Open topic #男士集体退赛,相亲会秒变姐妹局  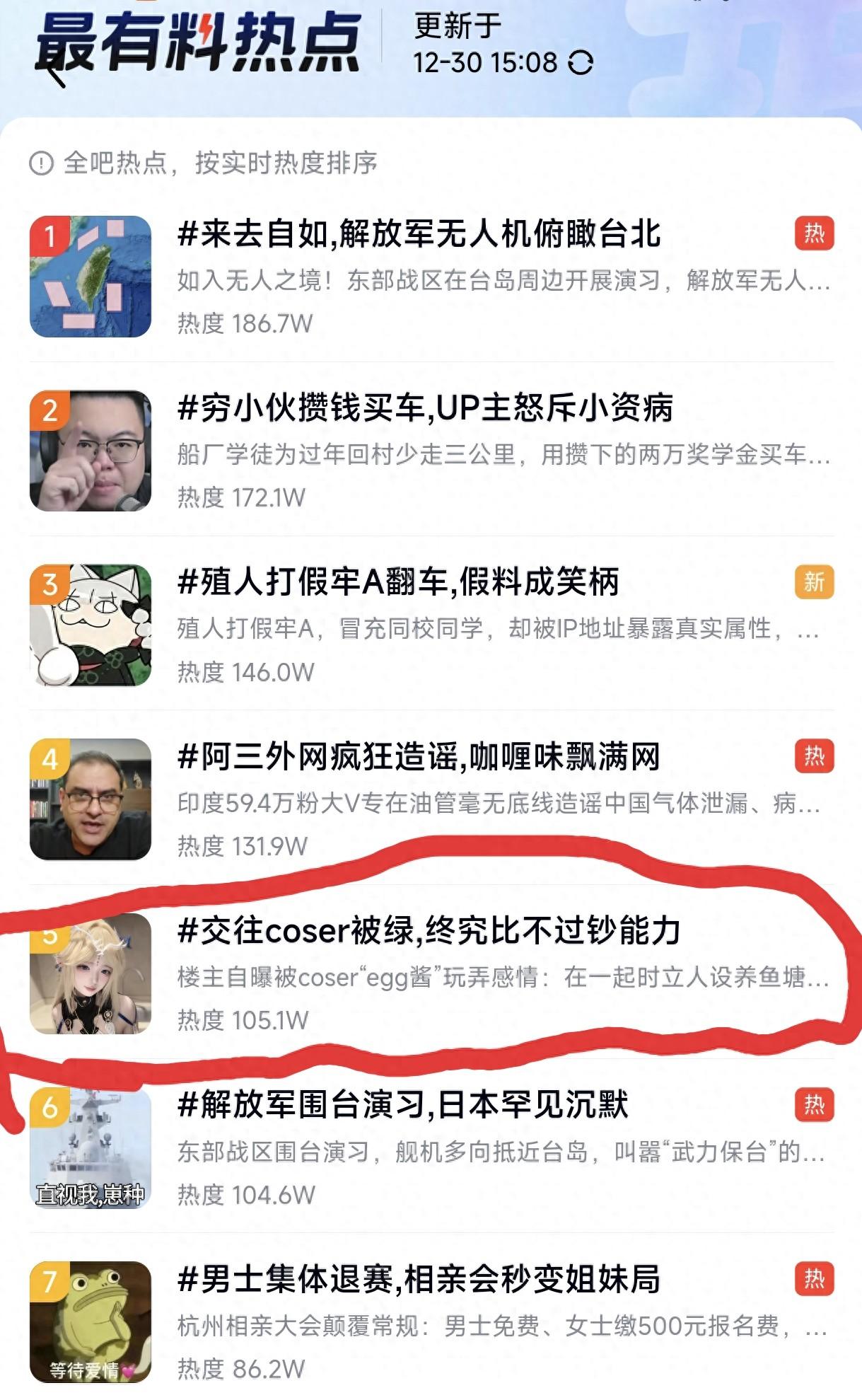[419, 1279]
